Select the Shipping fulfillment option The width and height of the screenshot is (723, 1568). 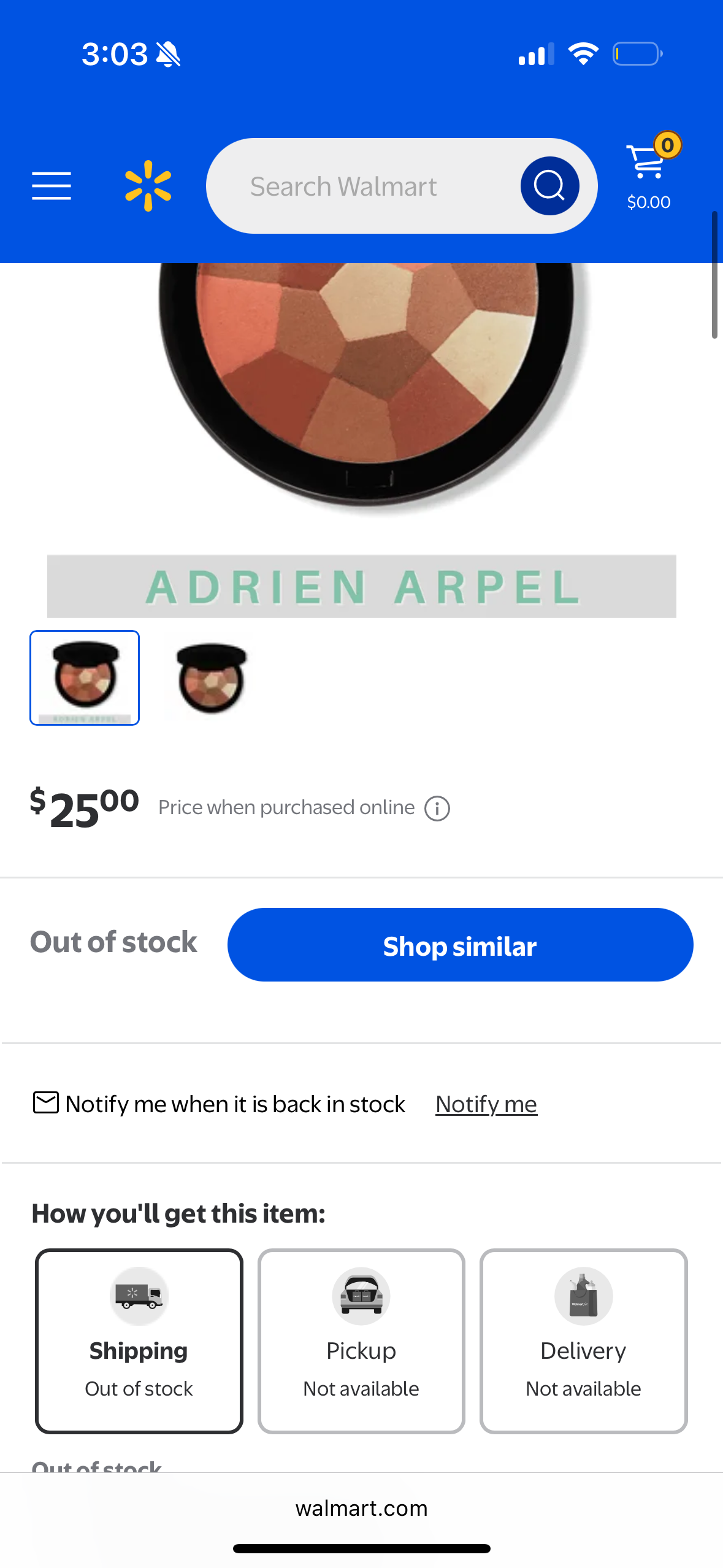139,1340
